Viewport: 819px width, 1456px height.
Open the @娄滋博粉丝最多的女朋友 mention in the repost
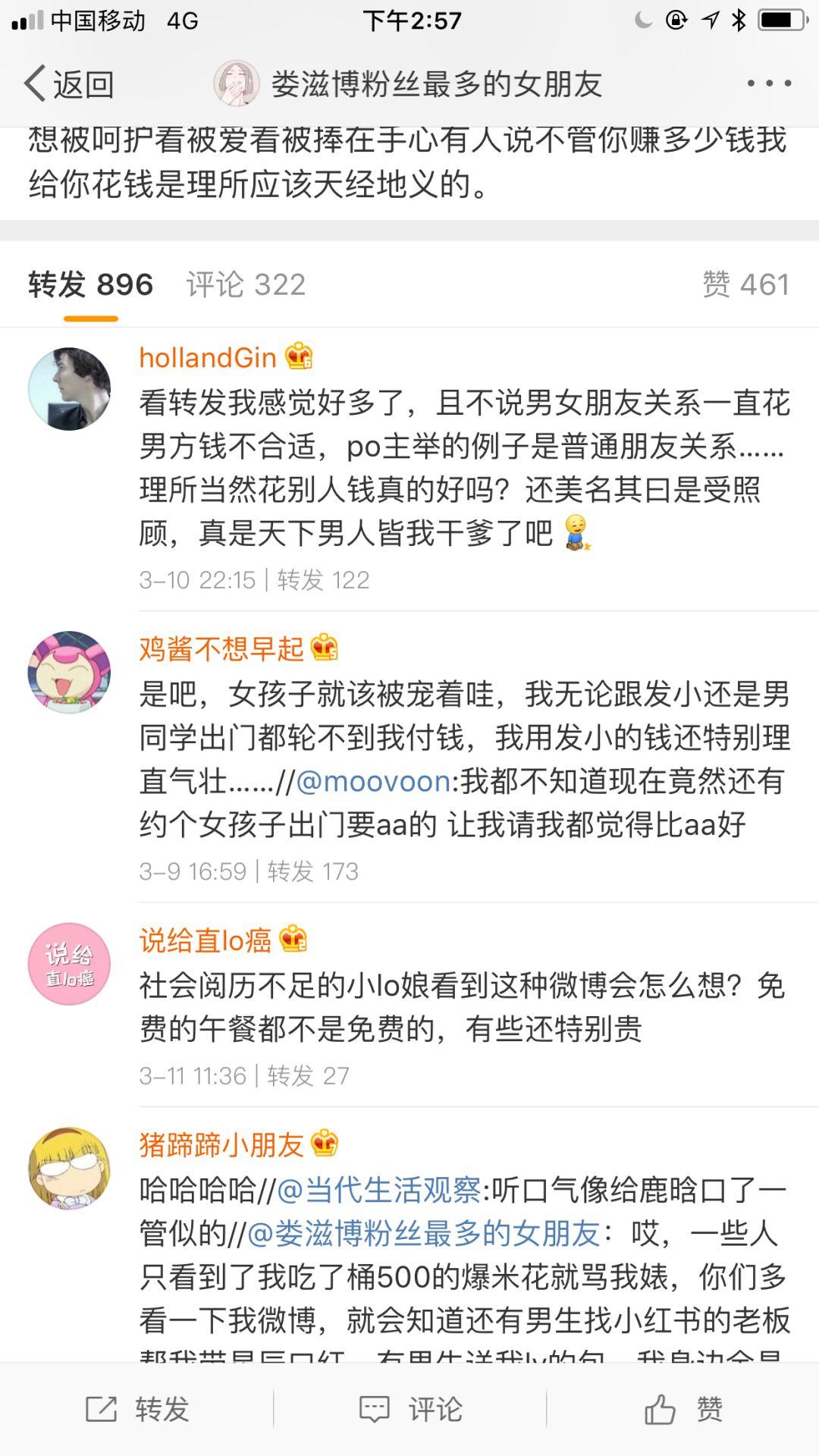coord(424,1234)
